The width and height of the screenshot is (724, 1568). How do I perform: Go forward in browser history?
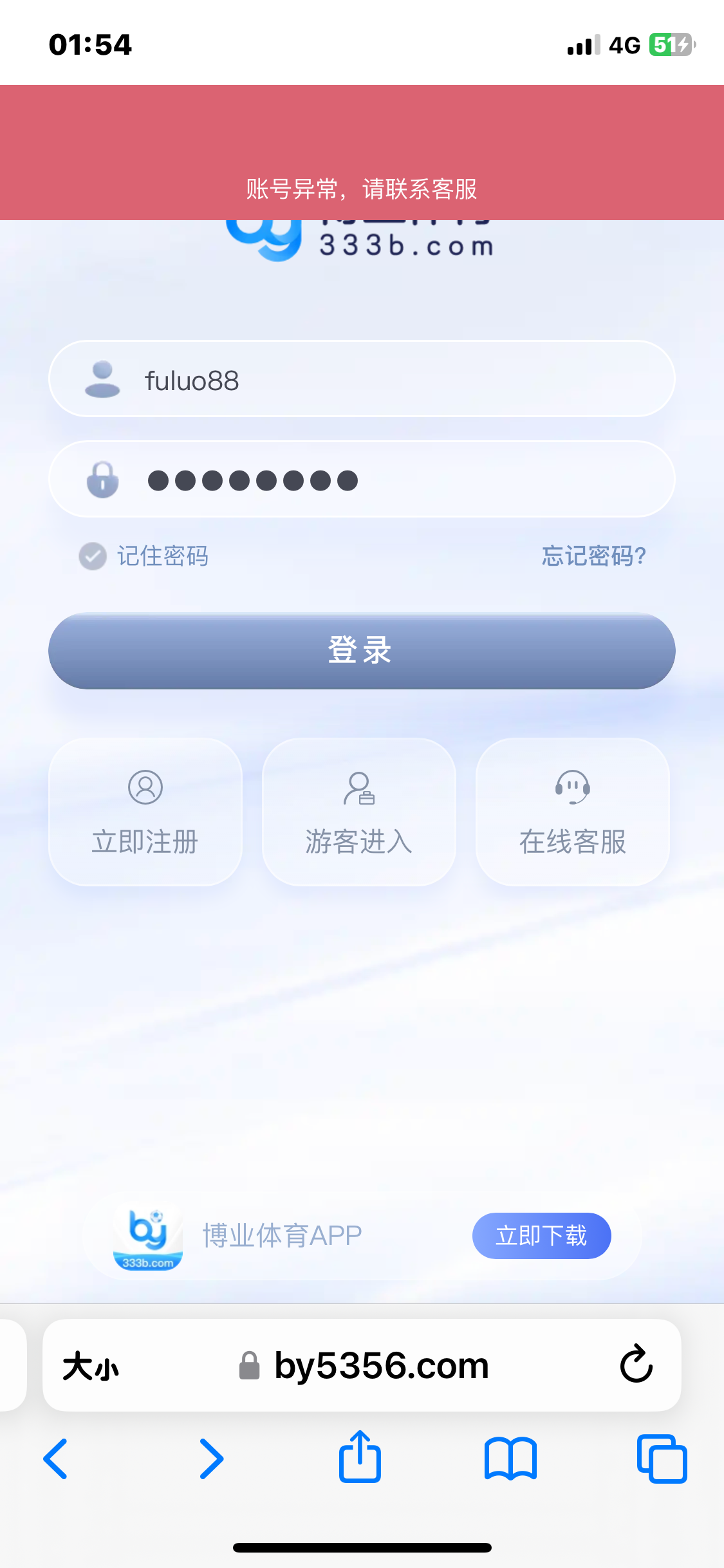coord(211,1459)
